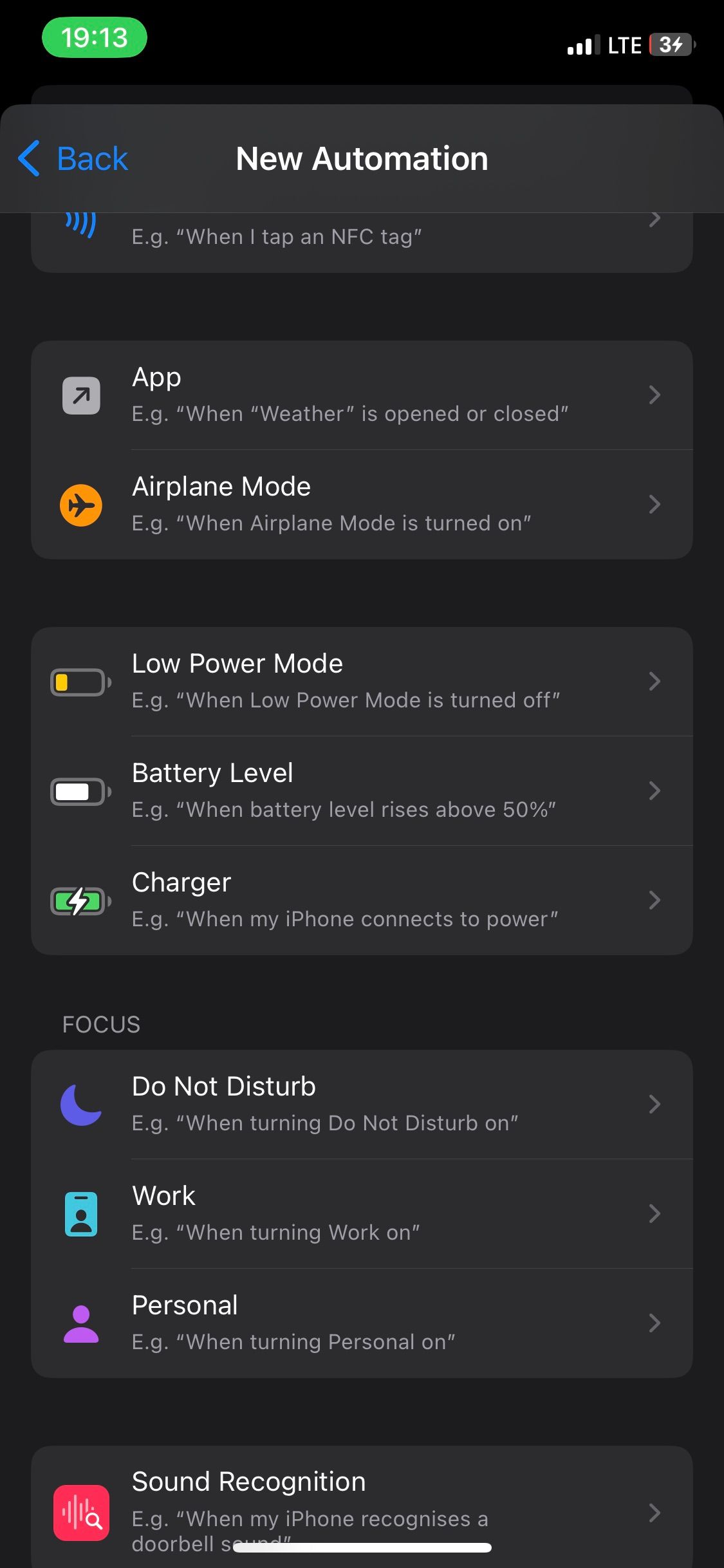Pick the Charger trigger
This screenshot has width=724, height=1568.
click(362, 901)
